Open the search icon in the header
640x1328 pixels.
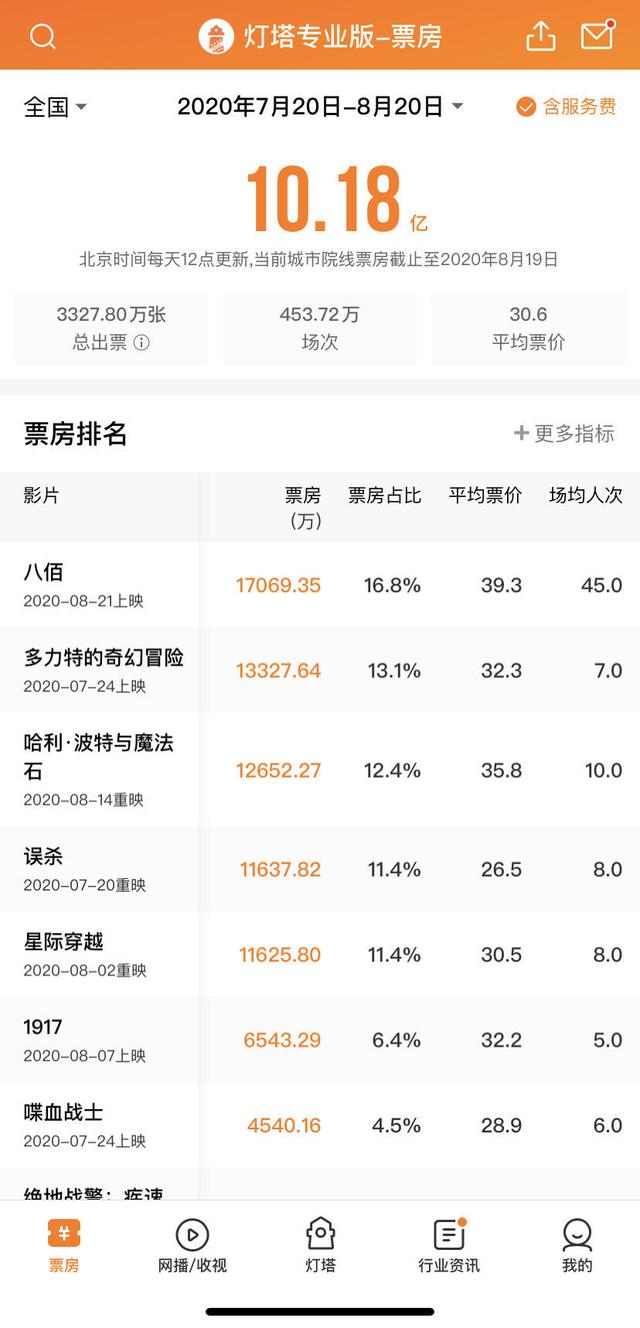(x=43, y=37)
